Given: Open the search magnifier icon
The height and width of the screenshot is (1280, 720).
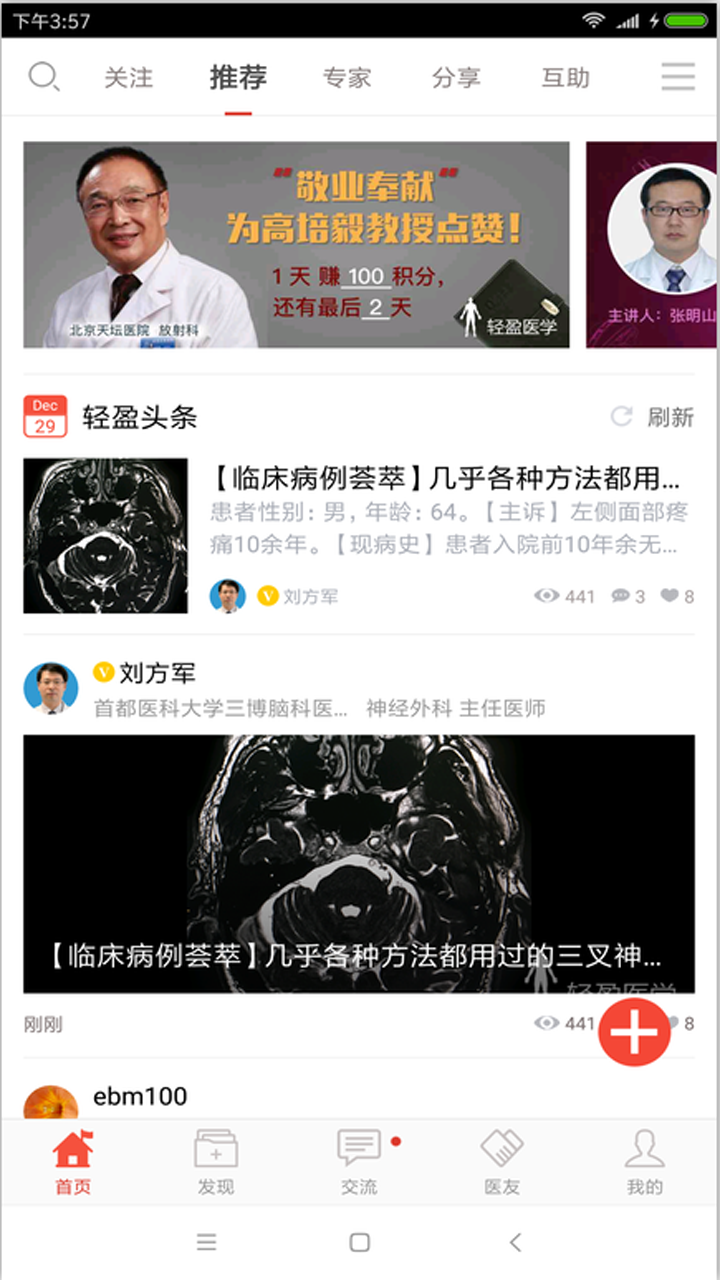Looking at the screenshot, I should [x=43, y=77].
